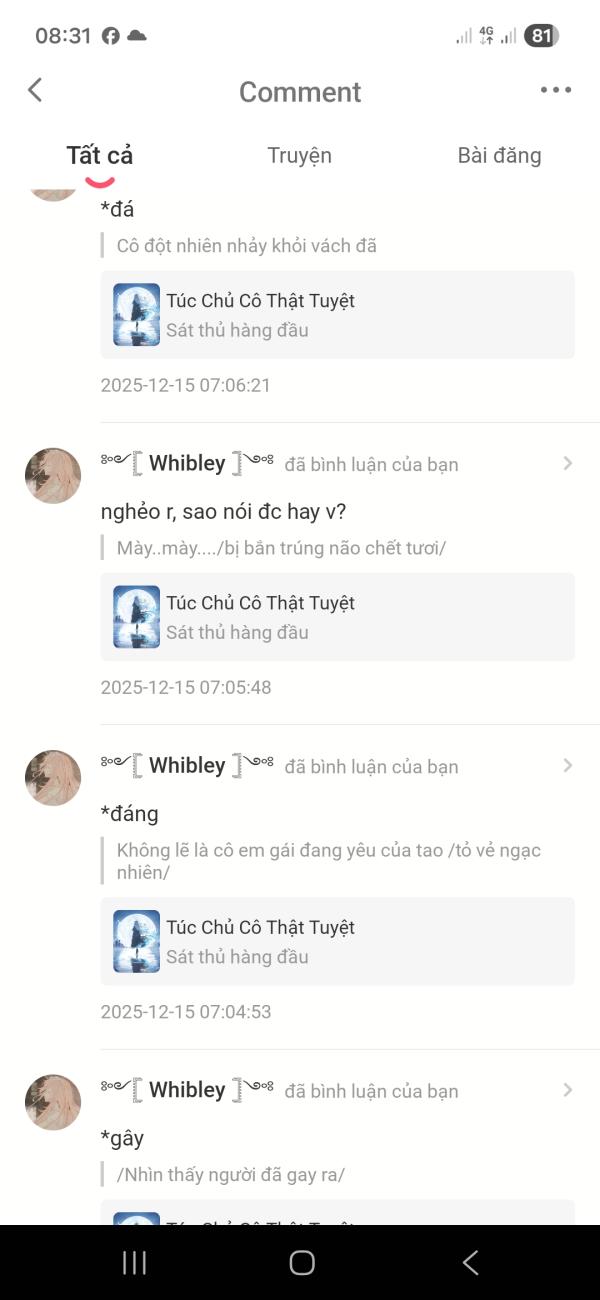Screen dimensions: 600x1300
Task: Switch to the Truyện tab
Action: tap(299, 155)
